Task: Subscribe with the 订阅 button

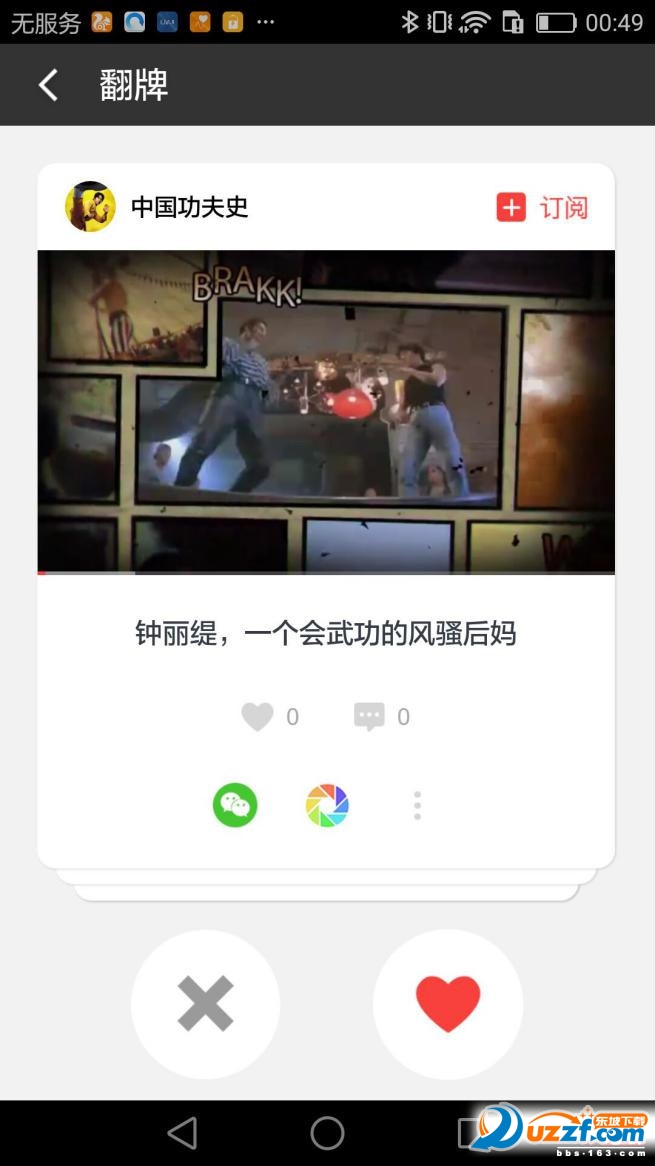Action: [542, 207]
